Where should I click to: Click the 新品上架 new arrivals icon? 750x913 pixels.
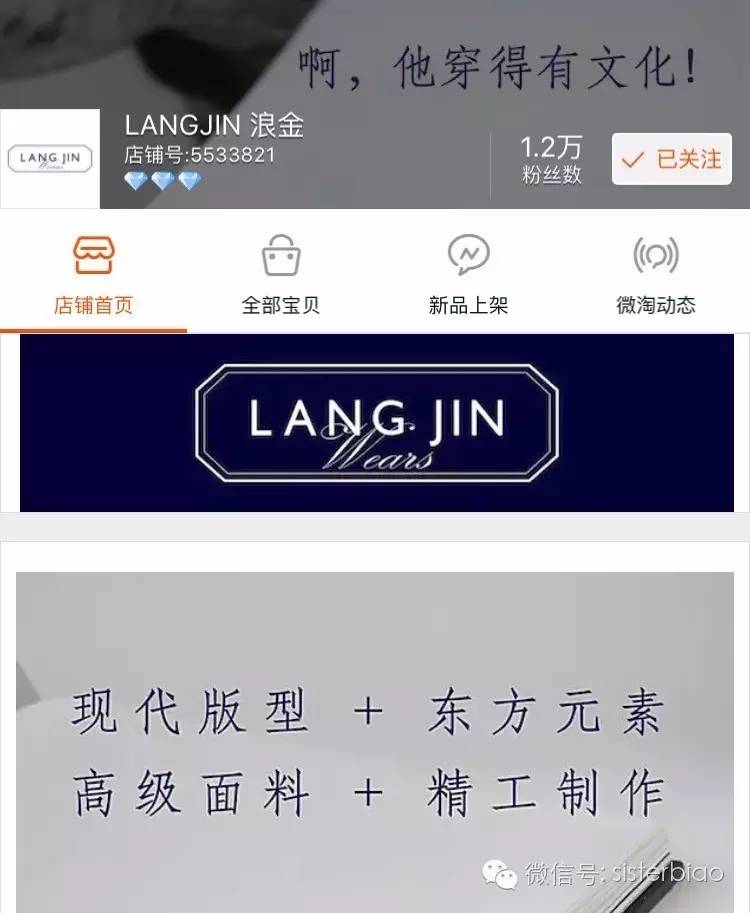(469, 256)
